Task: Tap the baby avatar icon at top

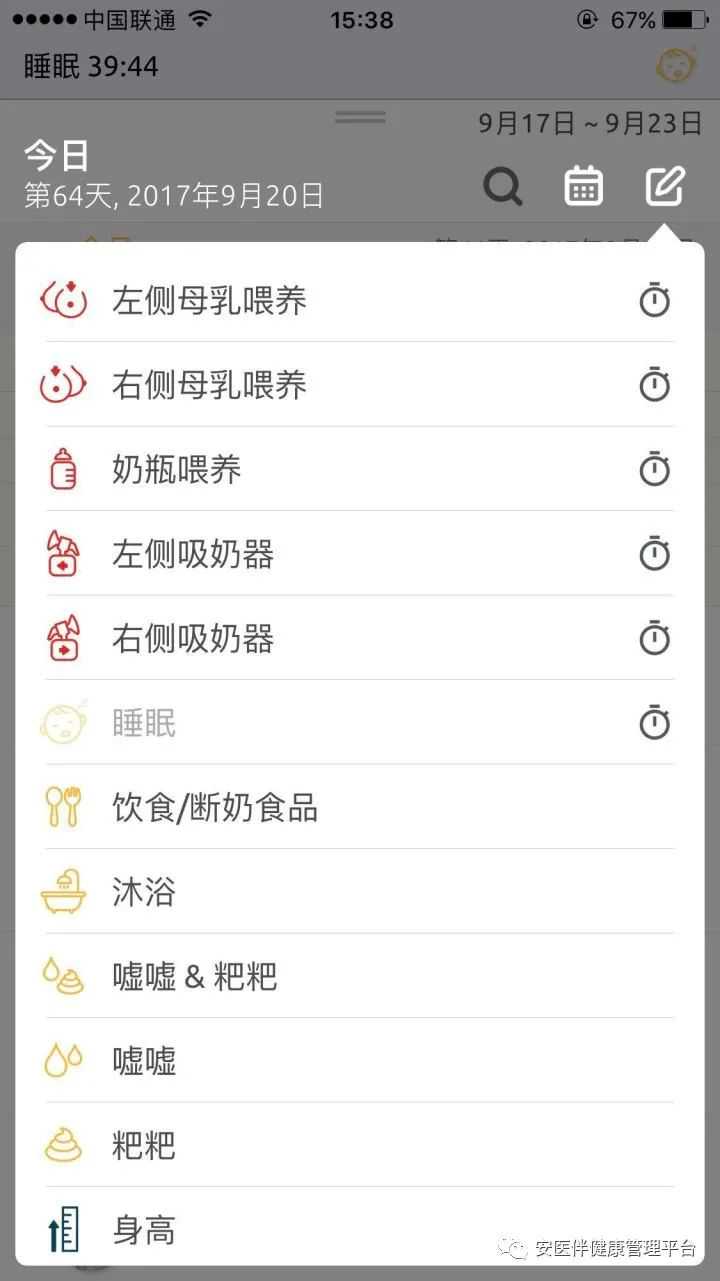Action: point(674,66)
